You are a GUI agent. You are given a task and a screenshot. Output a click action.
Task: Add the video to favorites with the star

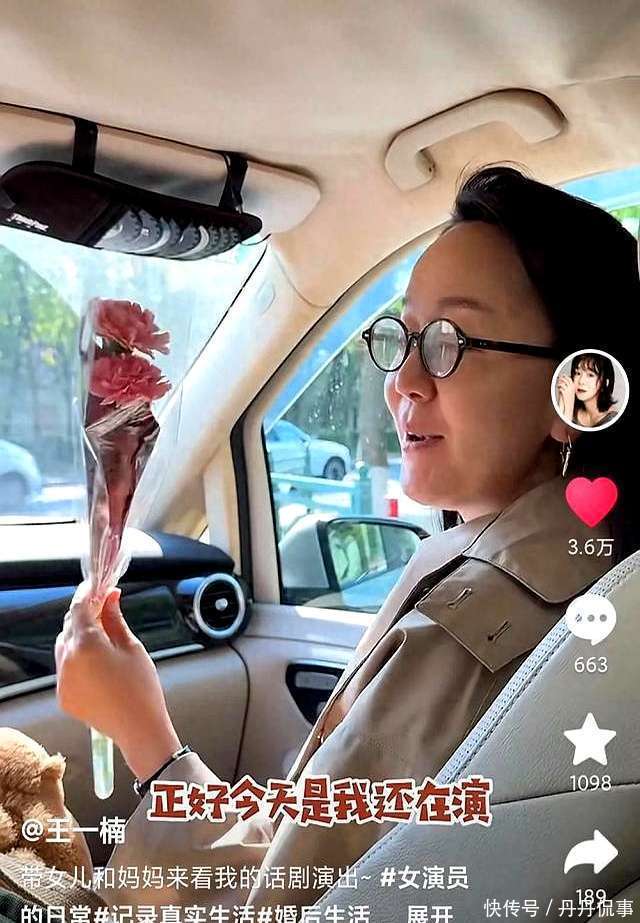[590, 741]
